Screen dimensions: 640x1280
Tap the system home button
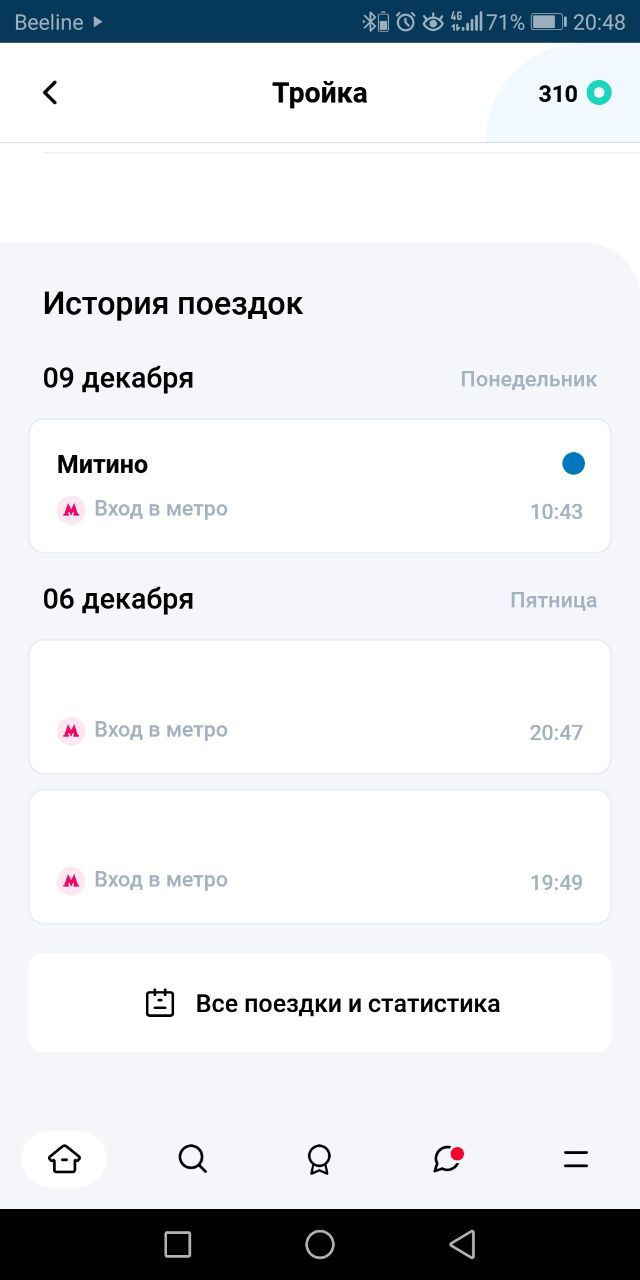[320, 1244]
